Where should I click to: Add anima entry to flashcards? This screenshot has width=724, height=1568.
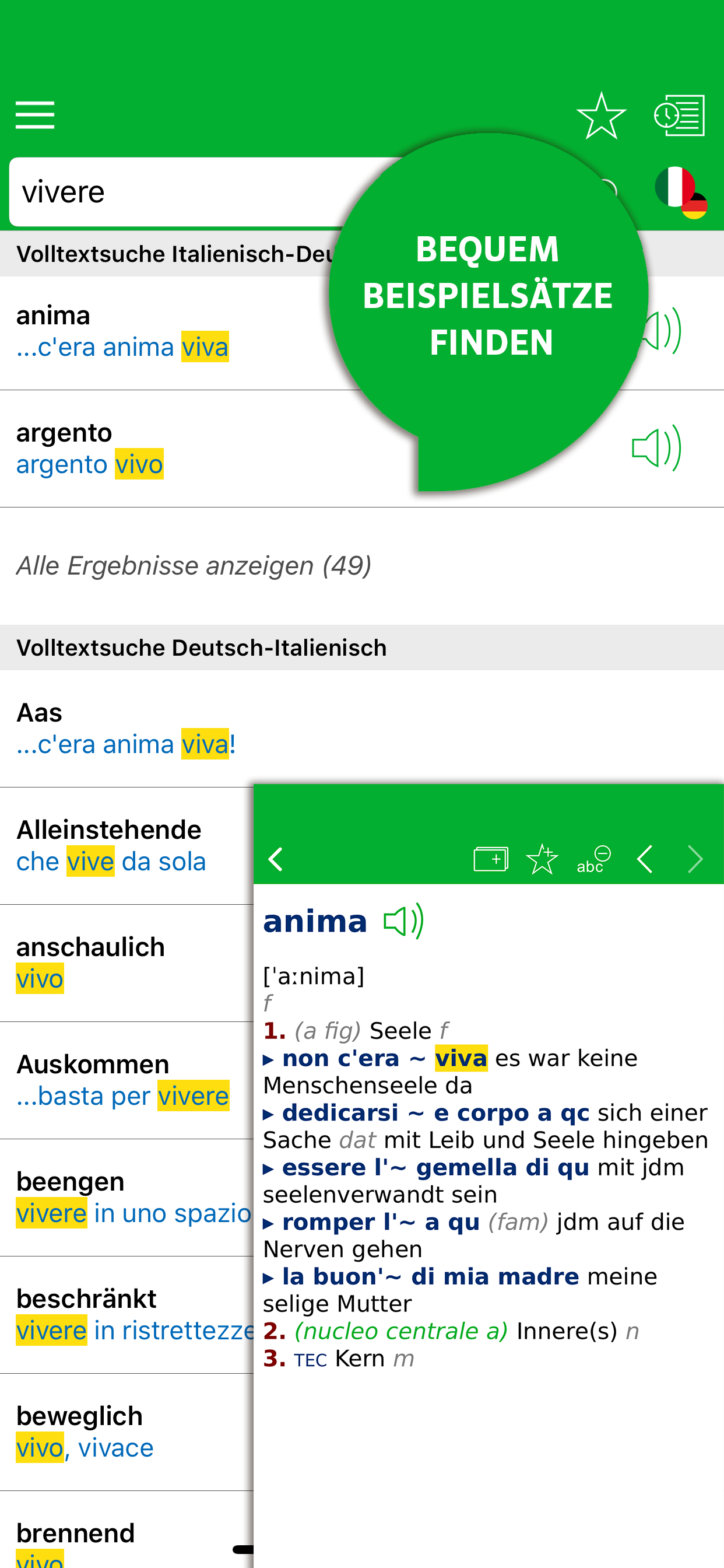point(490,858)
